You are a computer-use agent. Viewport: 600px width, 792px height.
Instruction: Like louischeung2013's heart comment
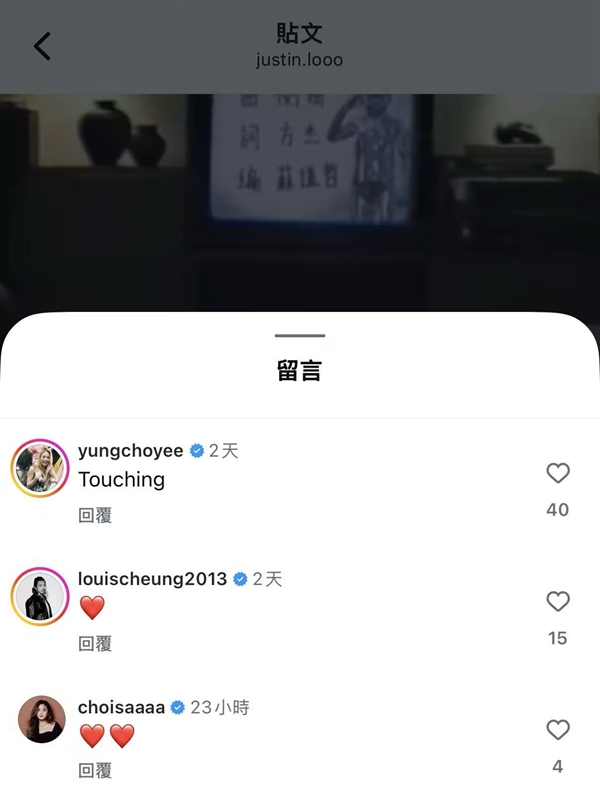click(x=557, y=601)
